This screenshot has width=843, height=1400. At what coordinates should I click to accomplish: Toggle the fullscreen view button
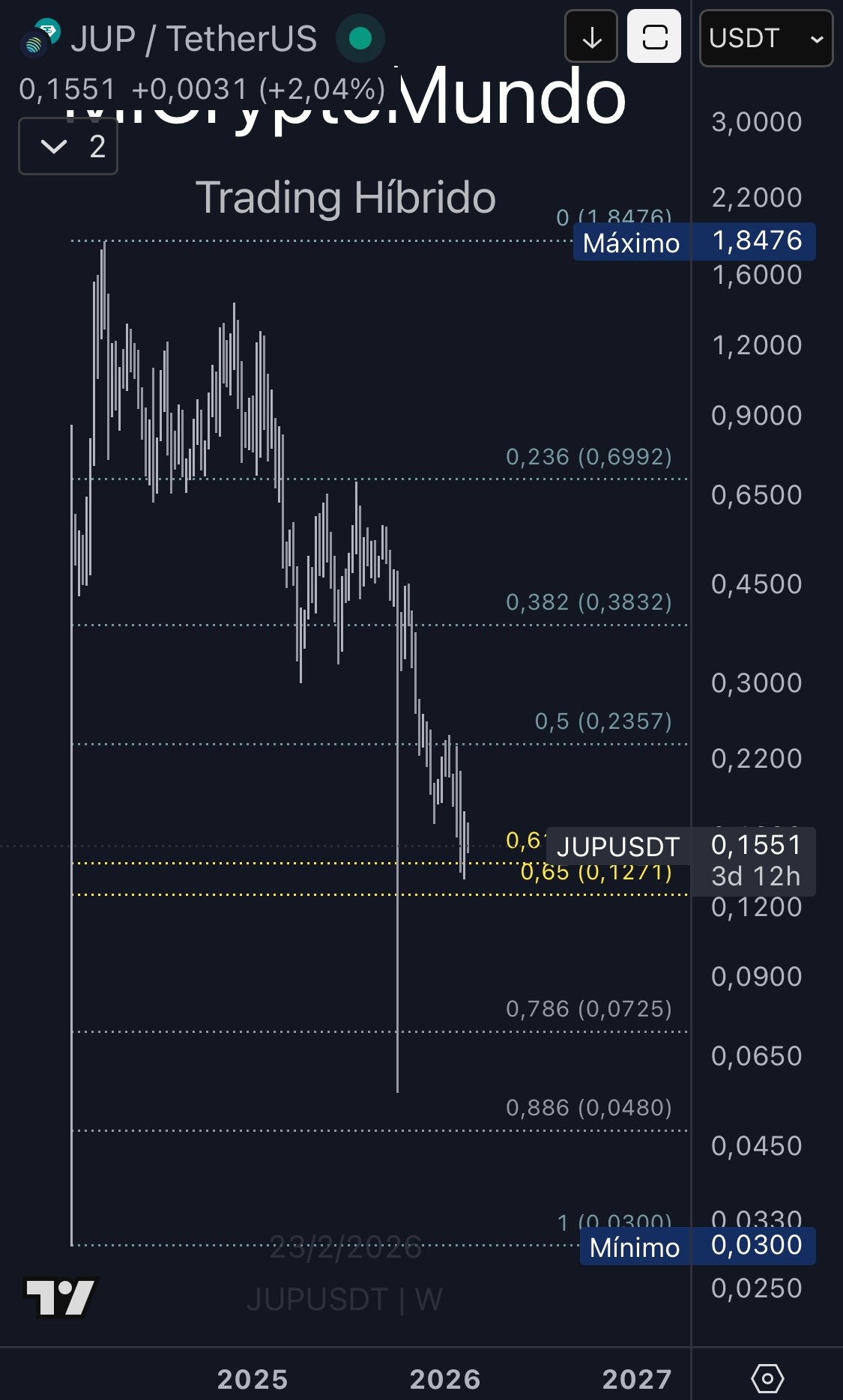point(654,37)
